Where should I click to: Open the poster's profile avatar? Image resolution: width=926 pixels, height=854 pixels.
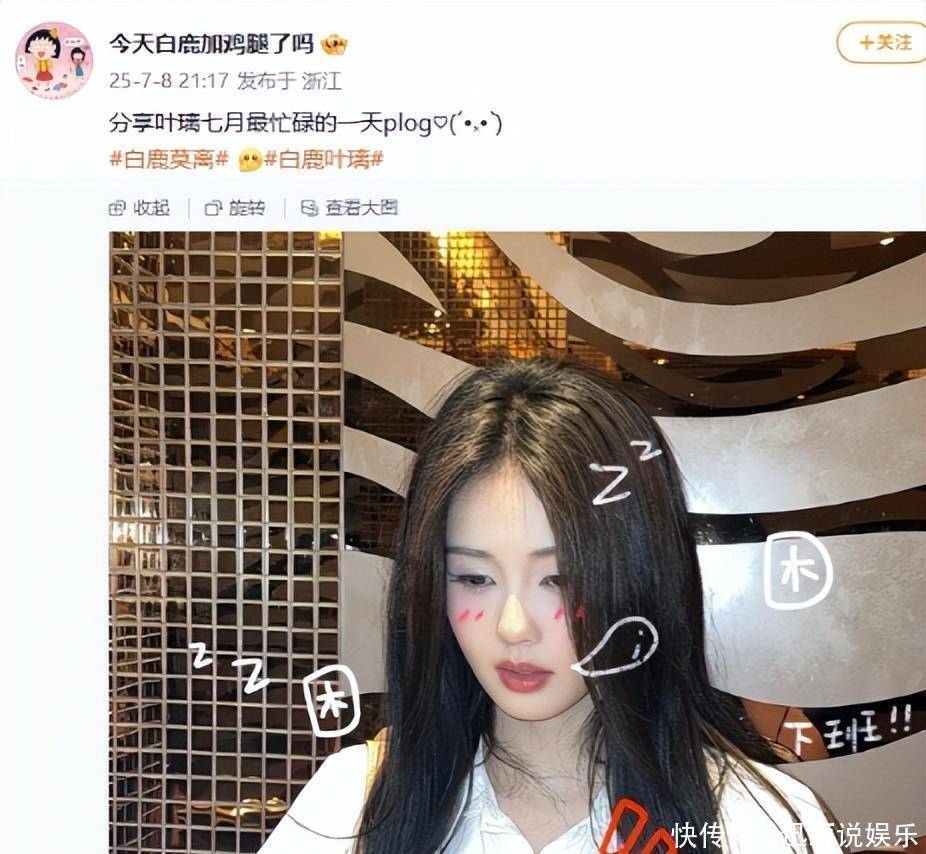(53, 60)
